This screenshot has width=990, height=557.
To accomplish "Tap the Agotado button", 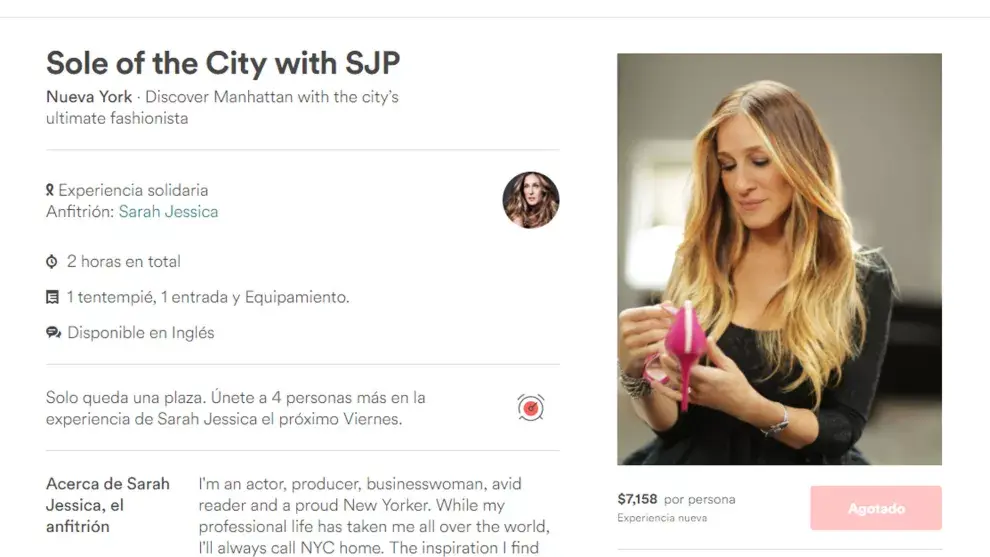I will tap(875, 508).
